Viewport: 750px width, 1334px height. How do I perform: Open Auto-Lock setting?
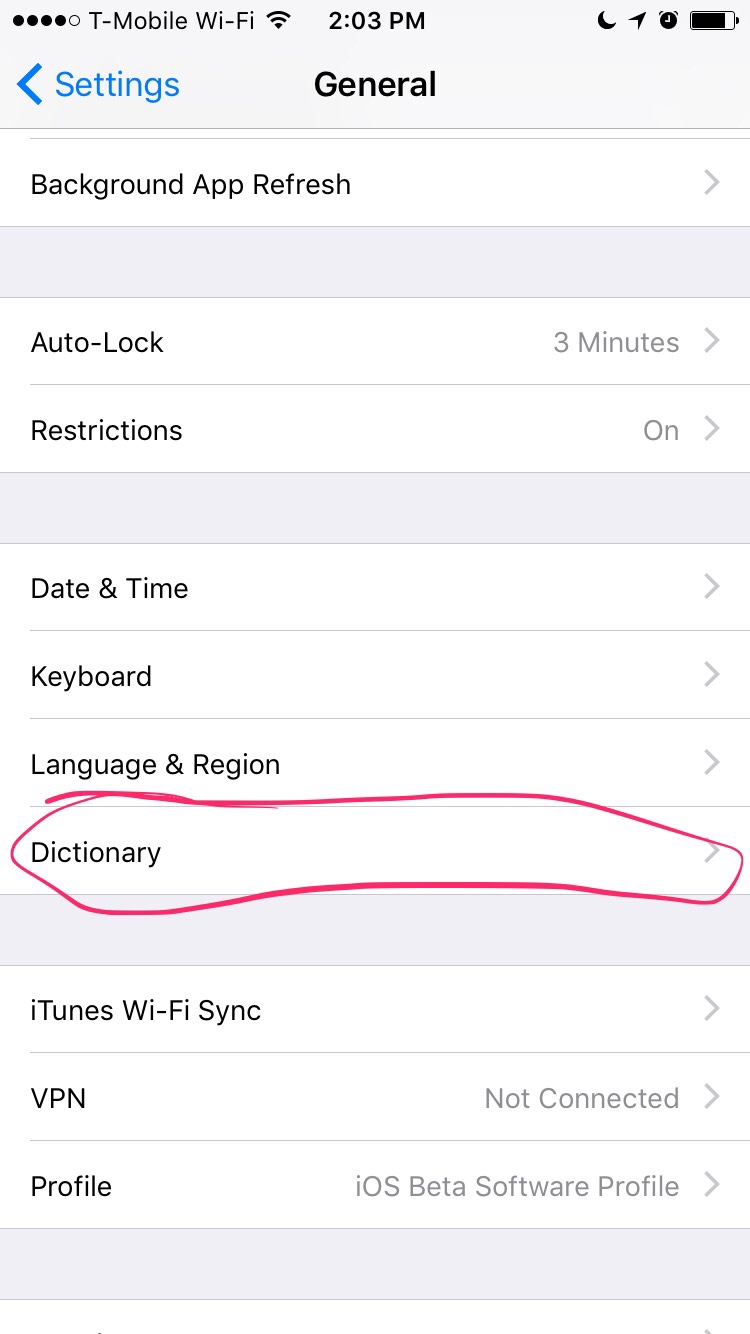375,342
